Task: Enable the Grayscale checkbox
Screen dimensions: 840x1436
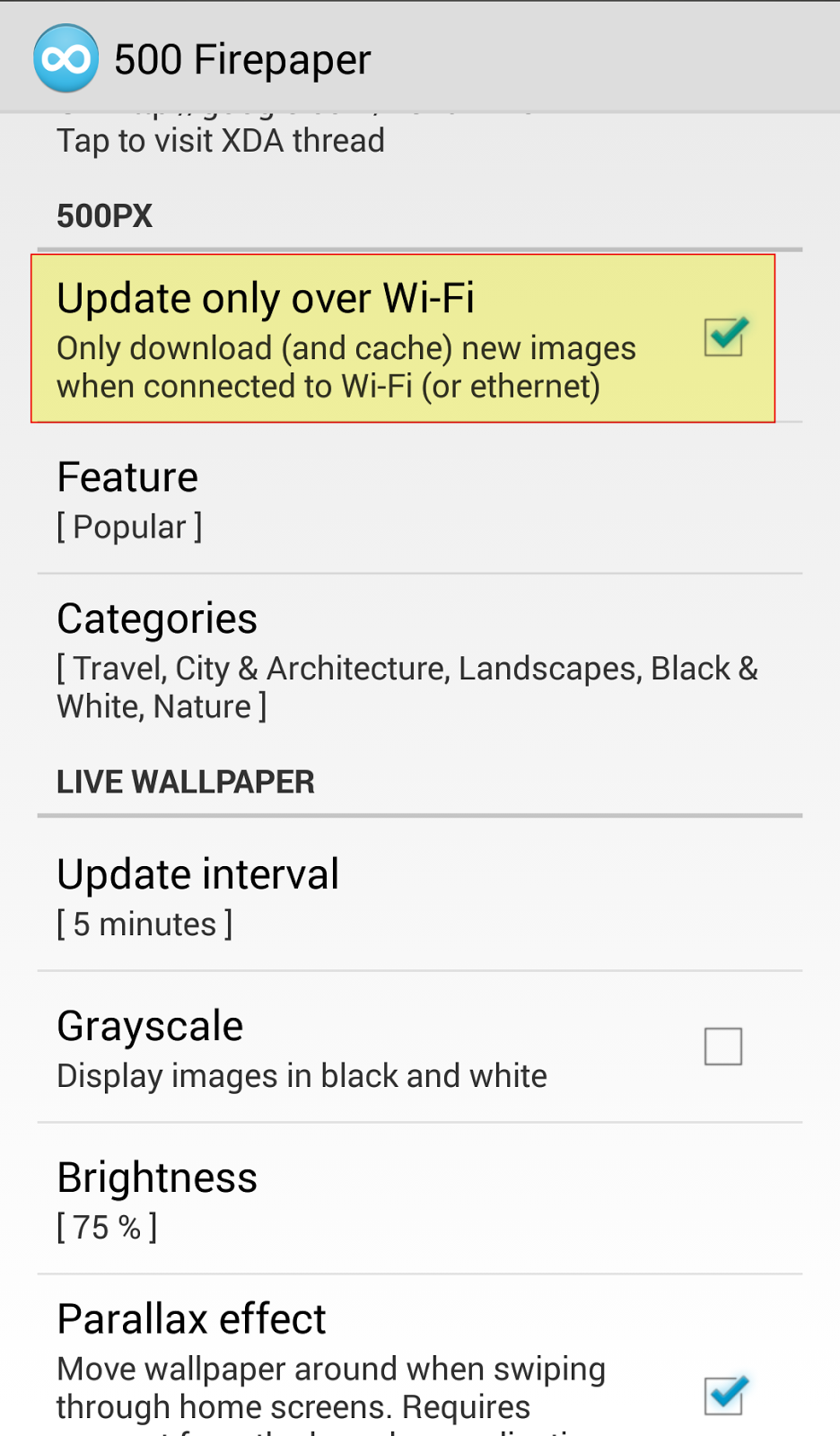Action: [723, 1046]
